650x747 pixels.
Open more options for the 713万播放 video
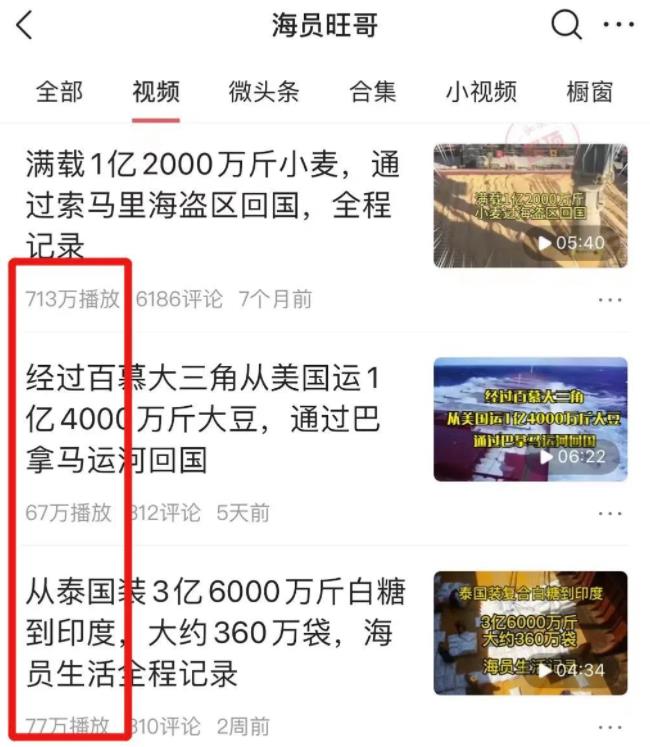(610, 299)
